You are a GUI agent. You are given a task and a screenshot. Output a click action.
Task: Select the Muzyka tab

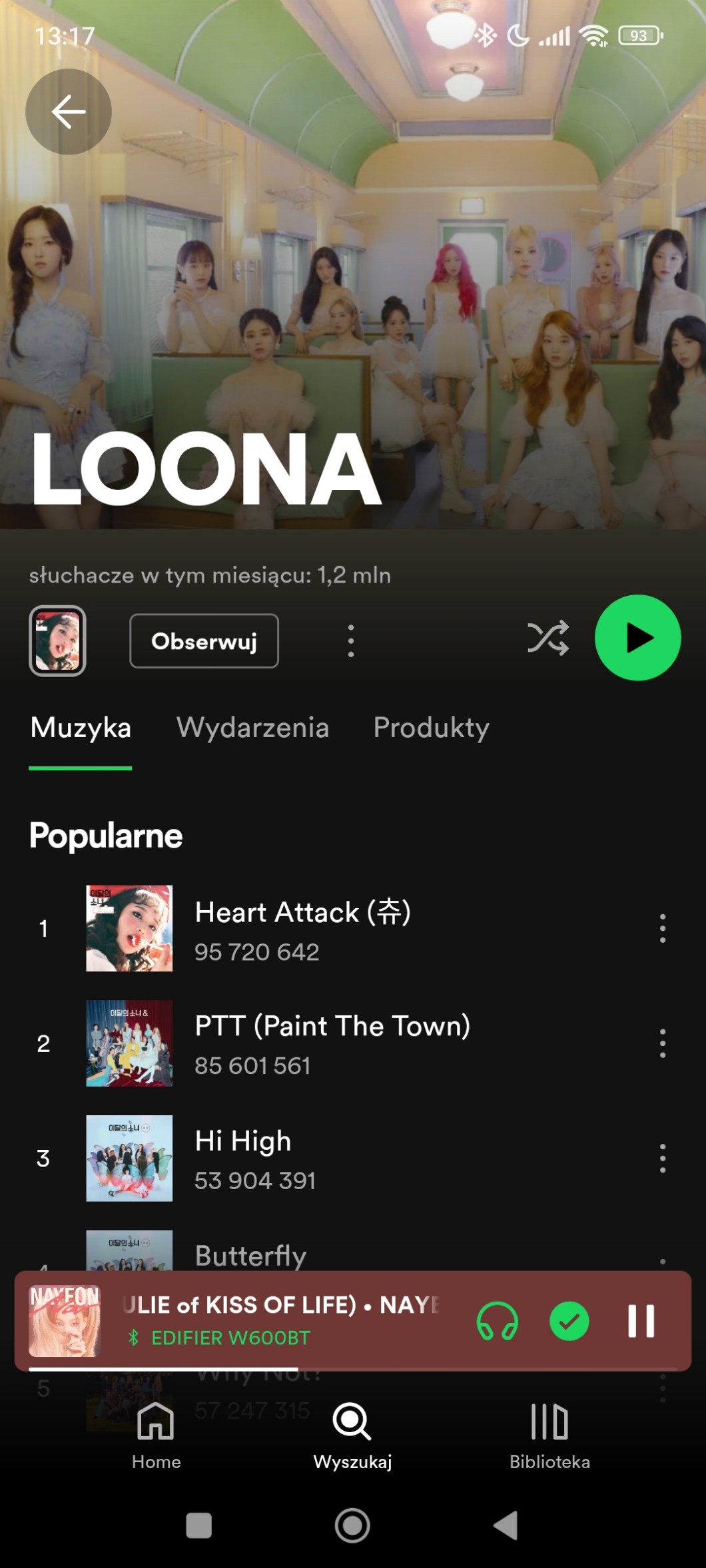coord(81,727)
